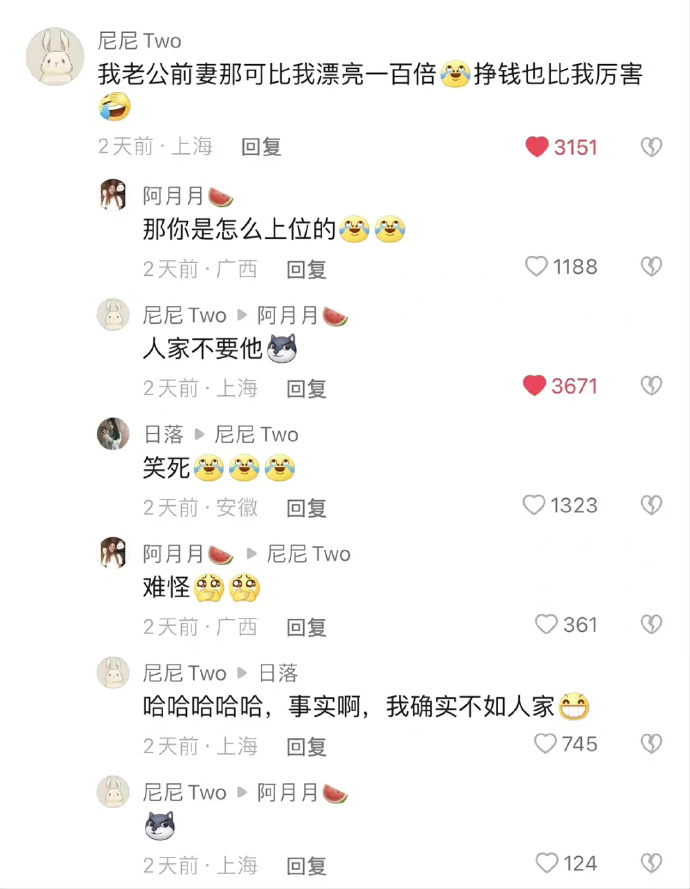
Task: Open 尼尼 Two's avatar on the top comment
Action: point(54,56)
